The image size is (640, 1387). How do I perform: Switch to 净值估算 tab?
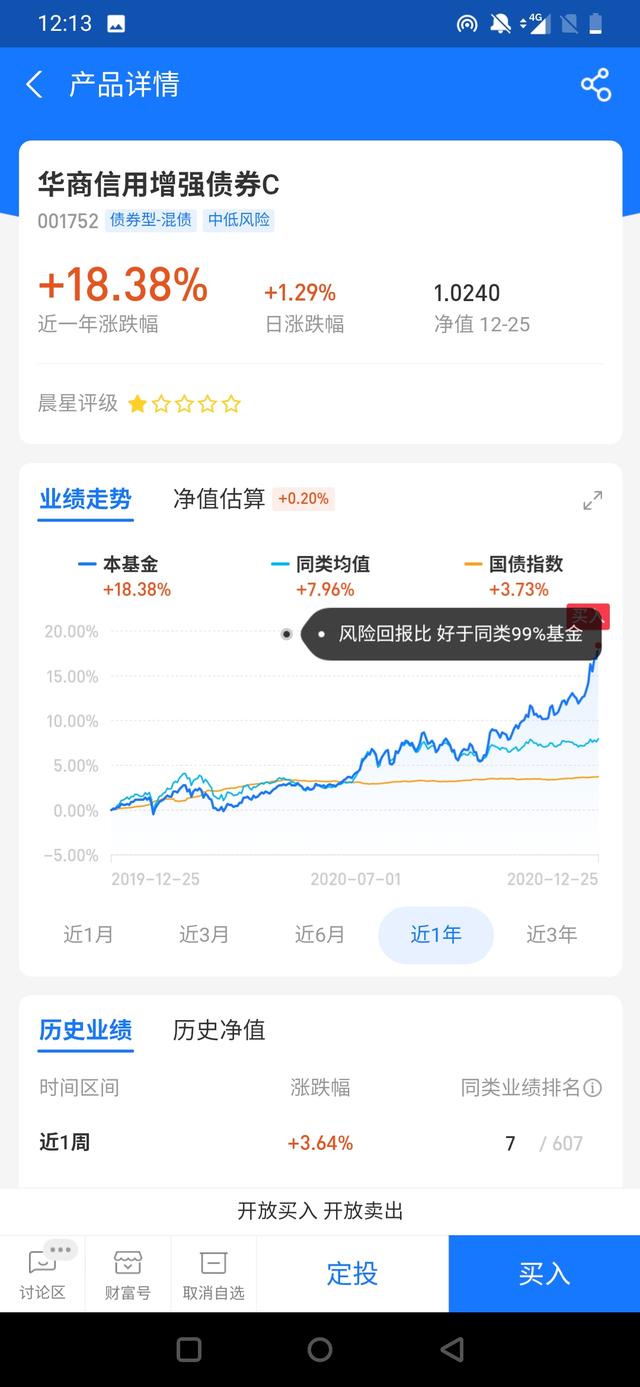click(219, 499)
